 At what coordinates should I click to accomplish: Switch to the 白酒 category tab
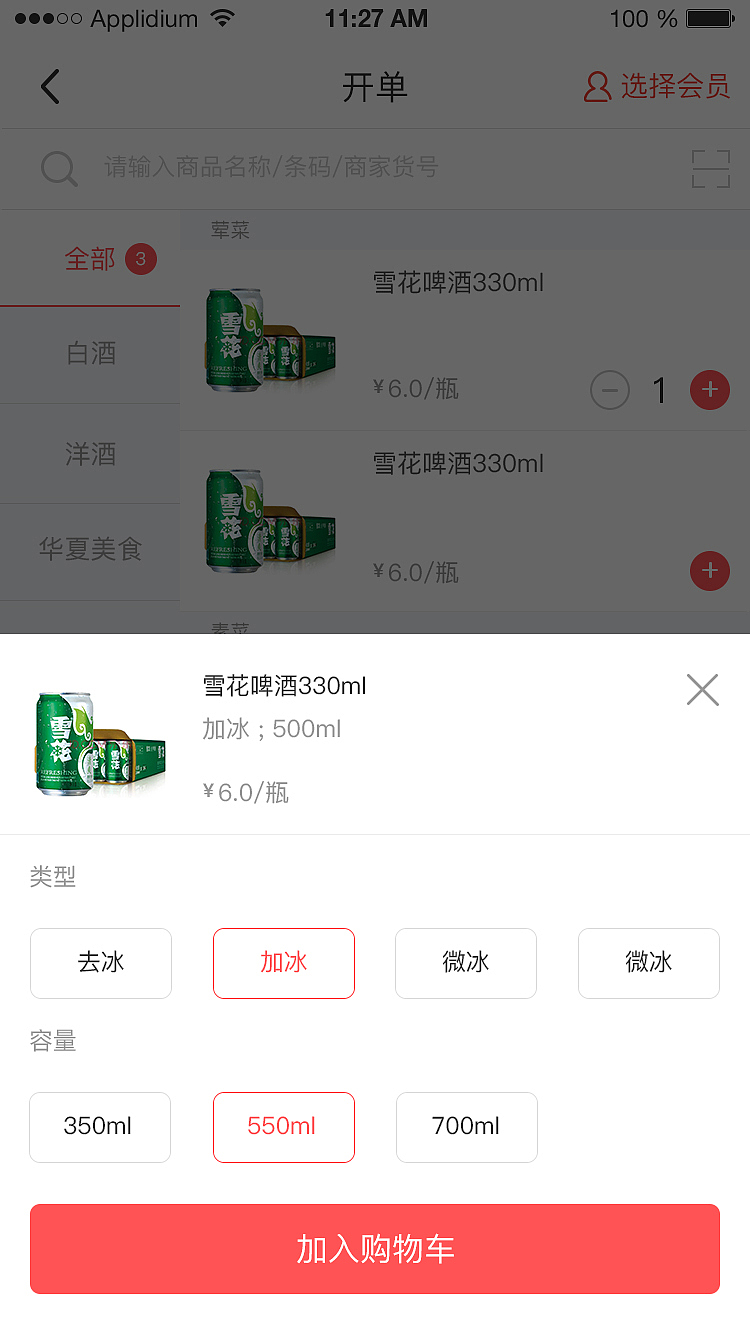[x=90, y=355]
